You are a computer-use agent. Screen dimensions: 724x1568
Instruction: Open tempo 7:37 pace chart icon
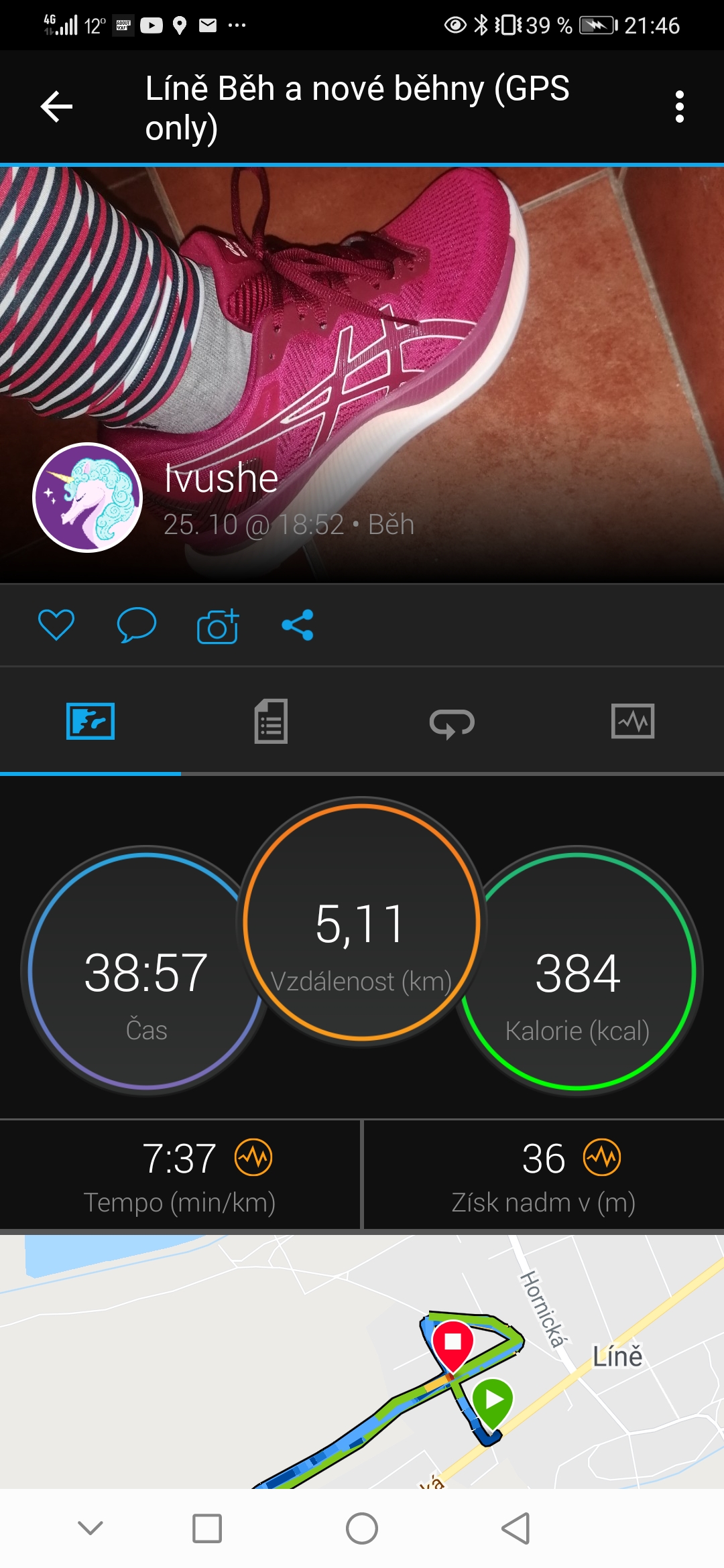click(253, 1157)
